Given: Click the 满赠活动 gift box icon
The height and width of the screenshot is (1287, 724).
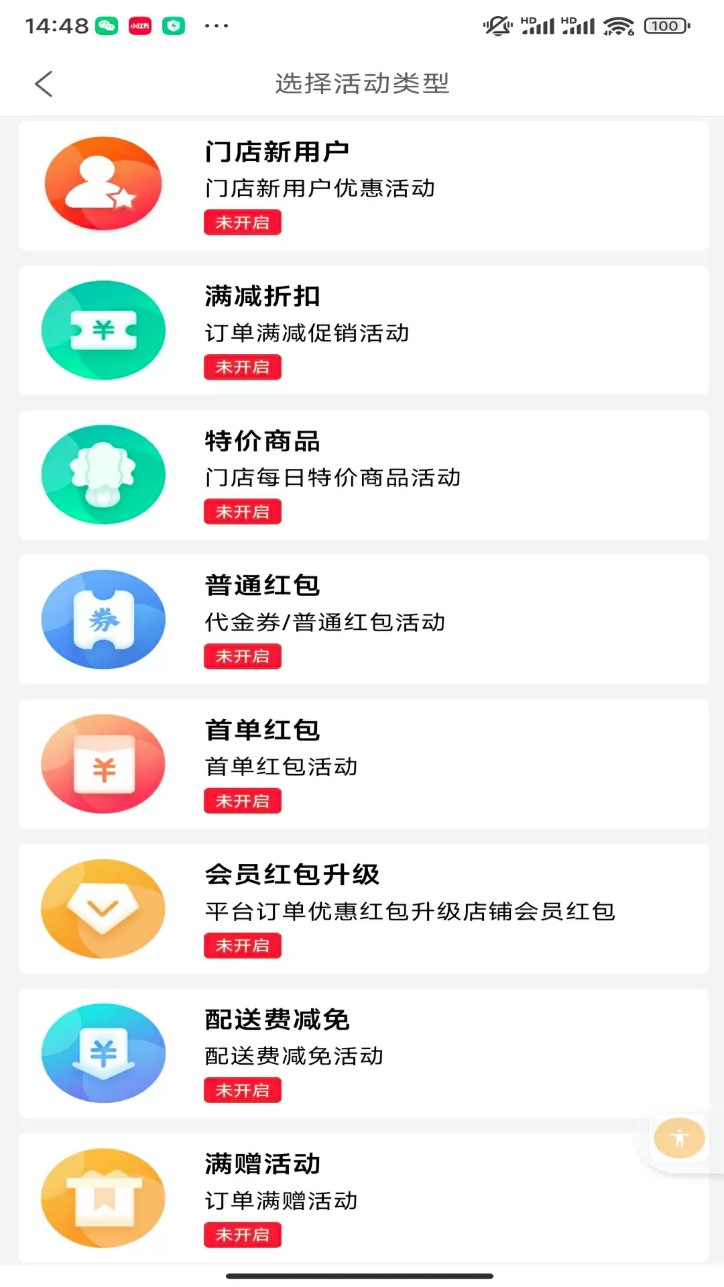Looking at the screenshot, I should 103,1198.
